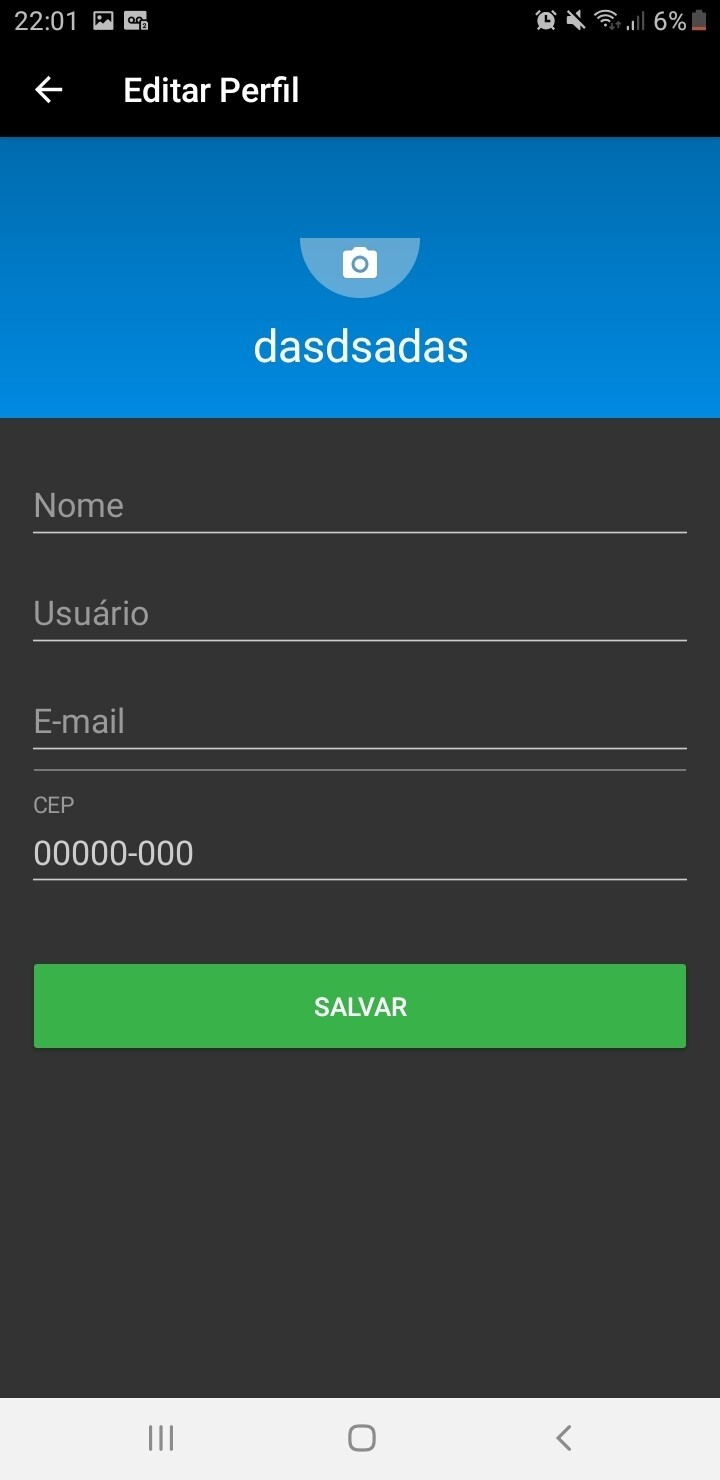The image size is (720, 1480).
Task: Select the Usuário text field
Action: click(360, 613)
